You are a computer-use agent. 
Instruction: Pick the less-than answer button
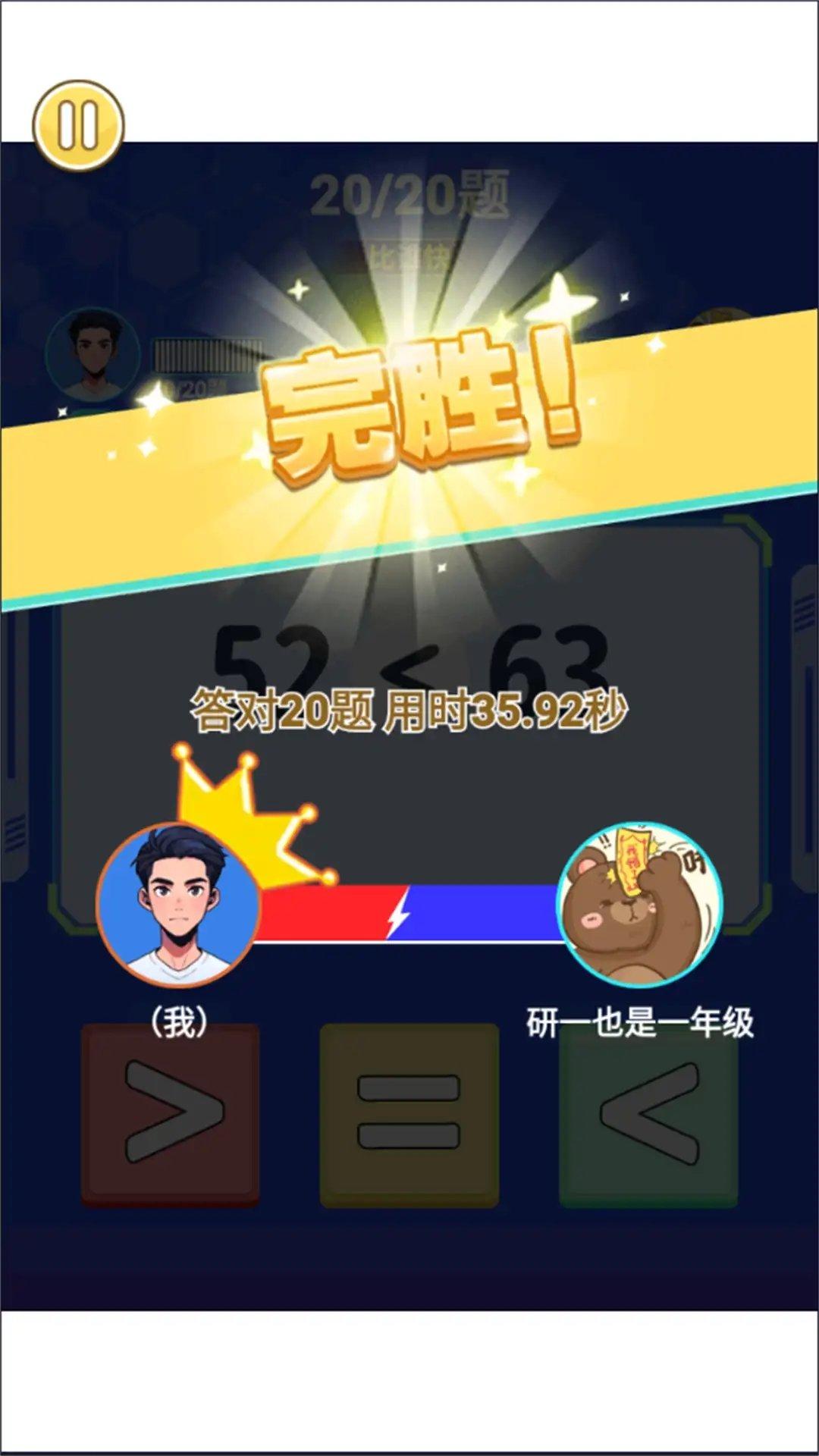648,1115
